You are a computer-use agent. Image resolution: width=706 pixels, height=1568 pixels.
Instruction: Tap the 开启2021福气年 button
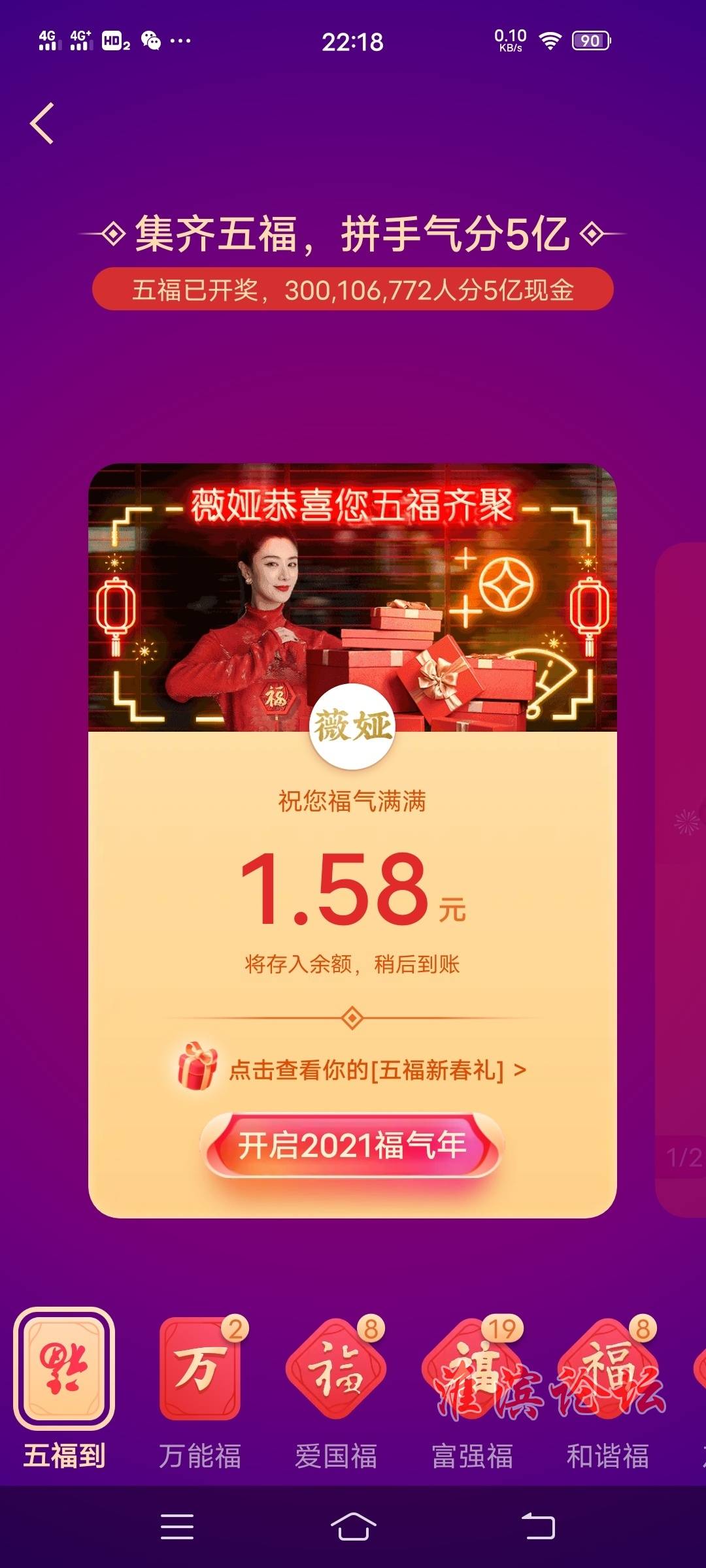tap(352, 1145)
